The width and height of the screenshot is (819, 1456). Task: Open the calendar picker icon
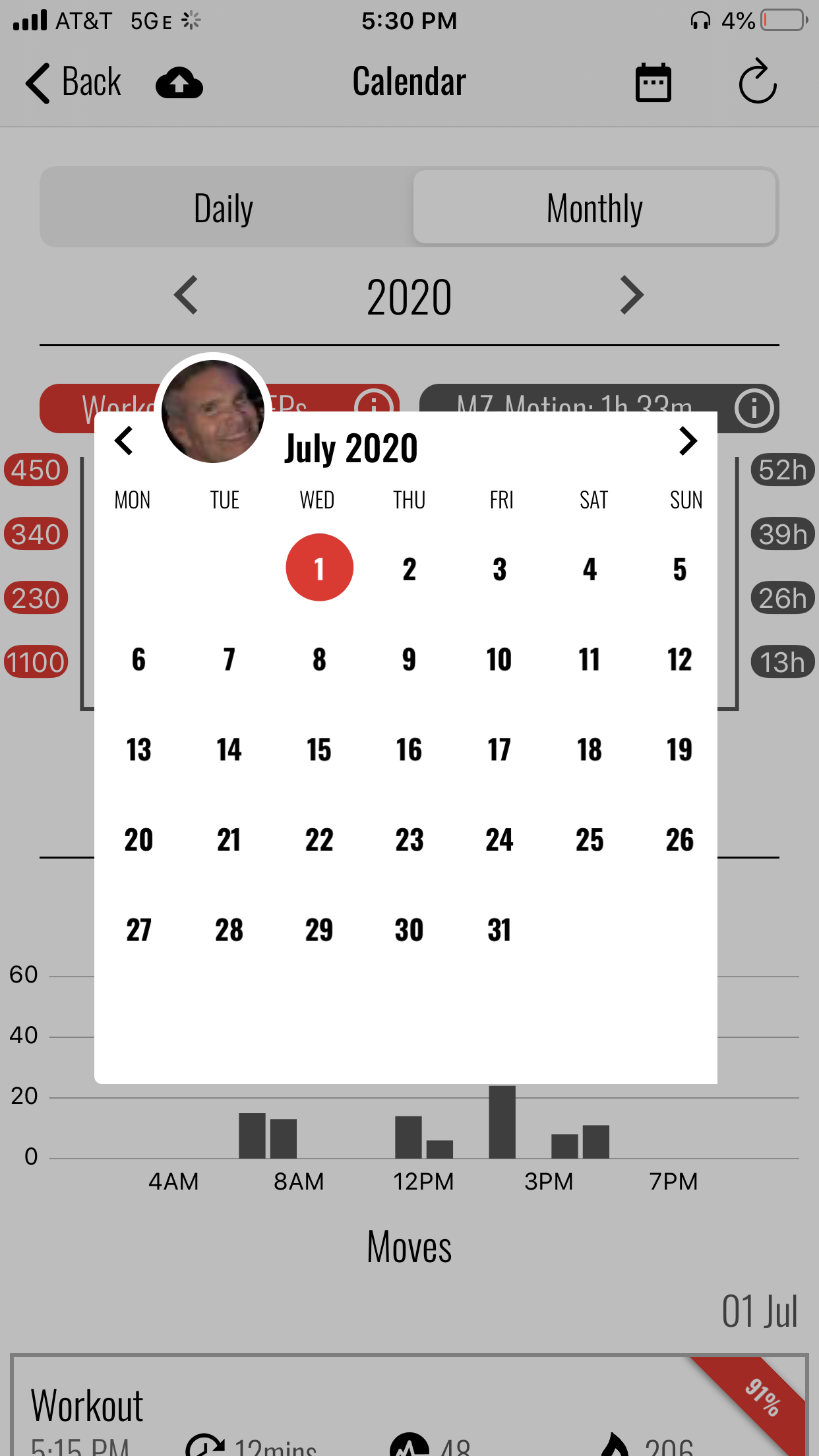653,83
